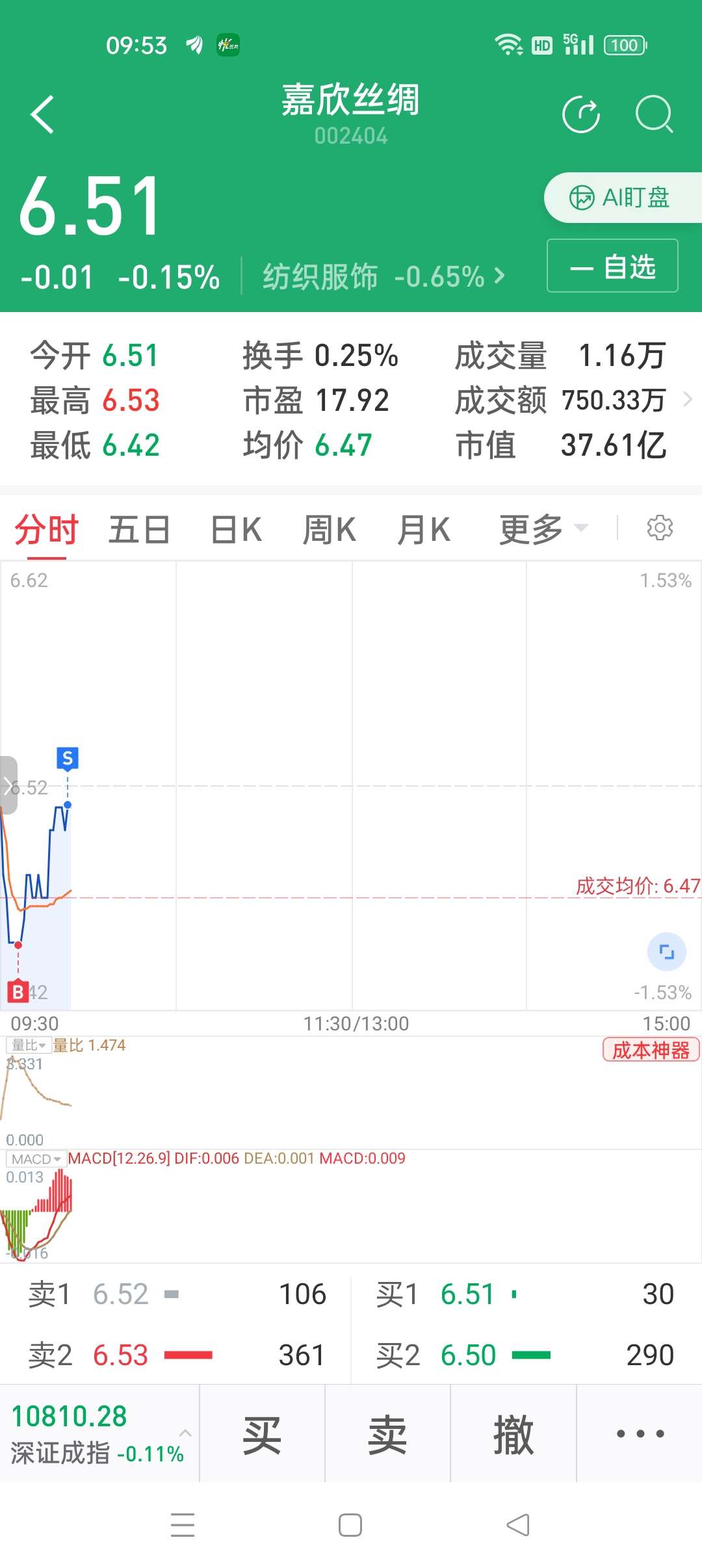This screenshot has width=702, height=1568.
Task: Switch to the 日K daily chart tab
Action: (235, 529)
